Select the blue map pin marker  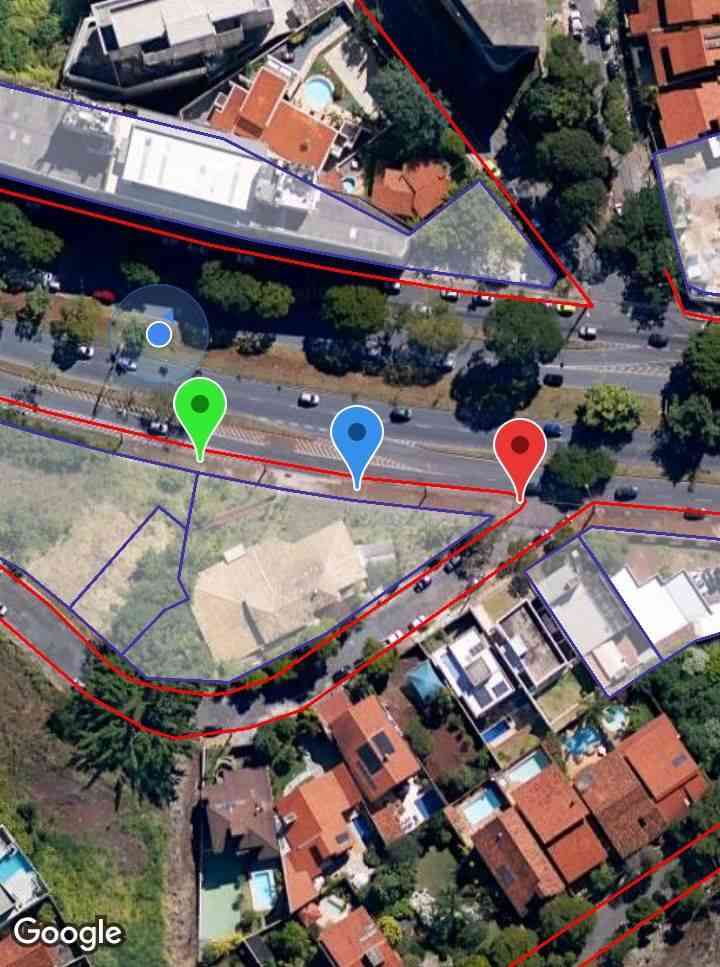point(357,436)
